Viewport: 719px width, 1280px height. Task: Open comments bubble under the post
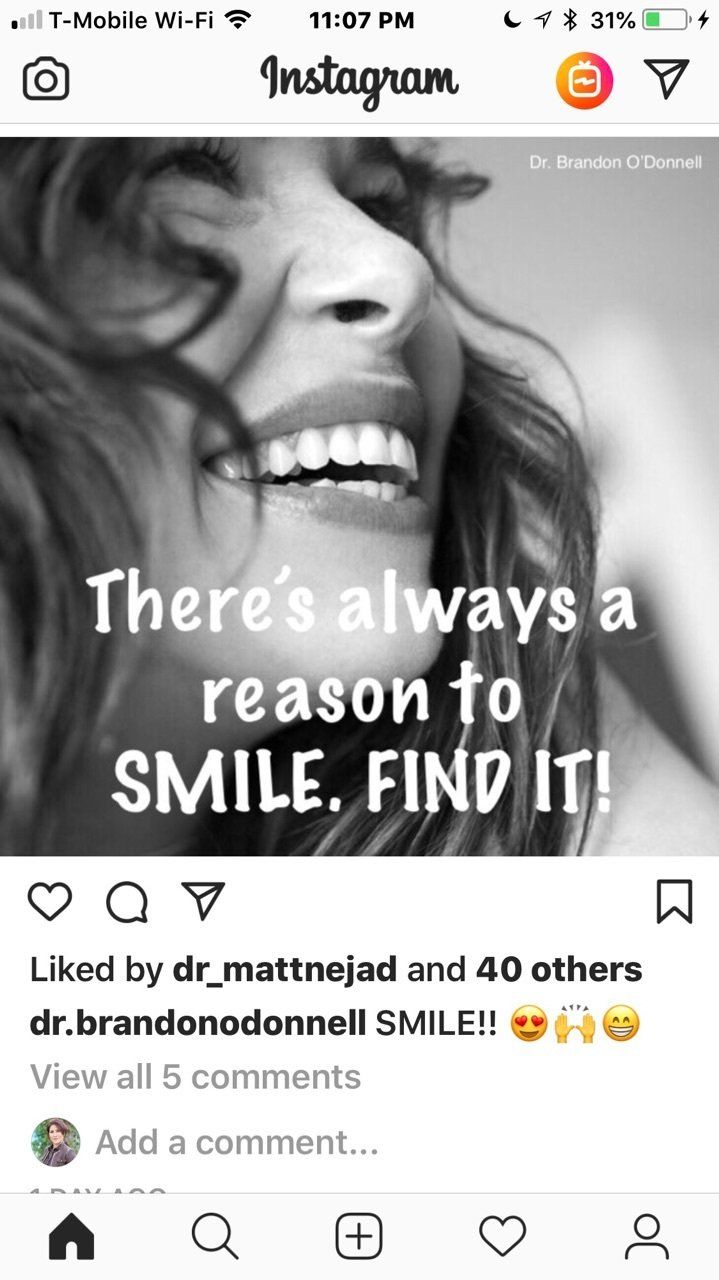pos(127,903)
